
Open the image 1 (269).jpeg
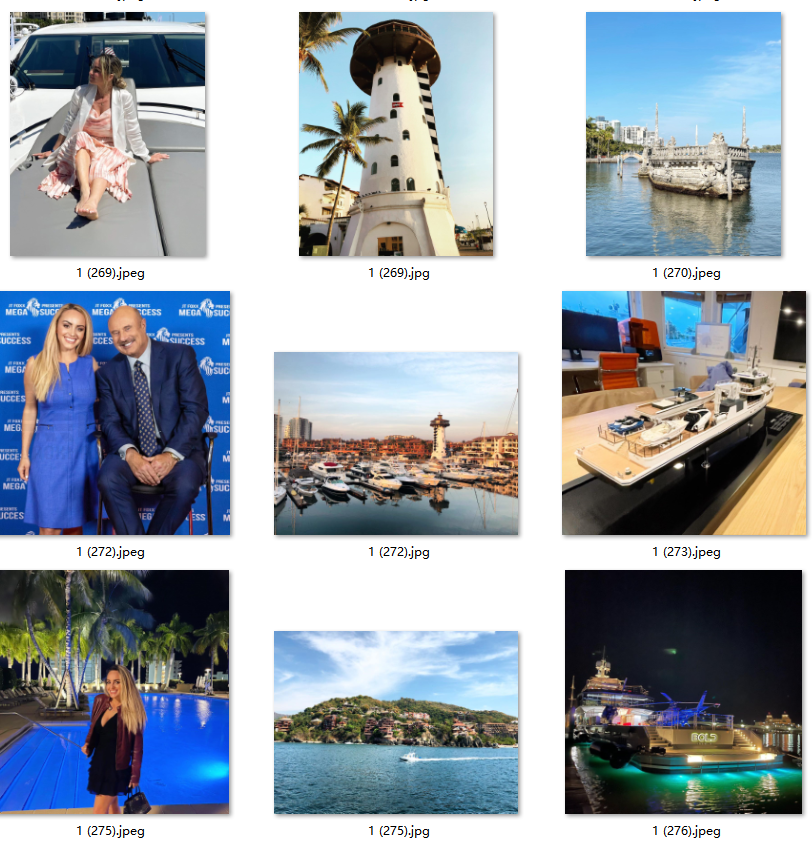point(108,135)
